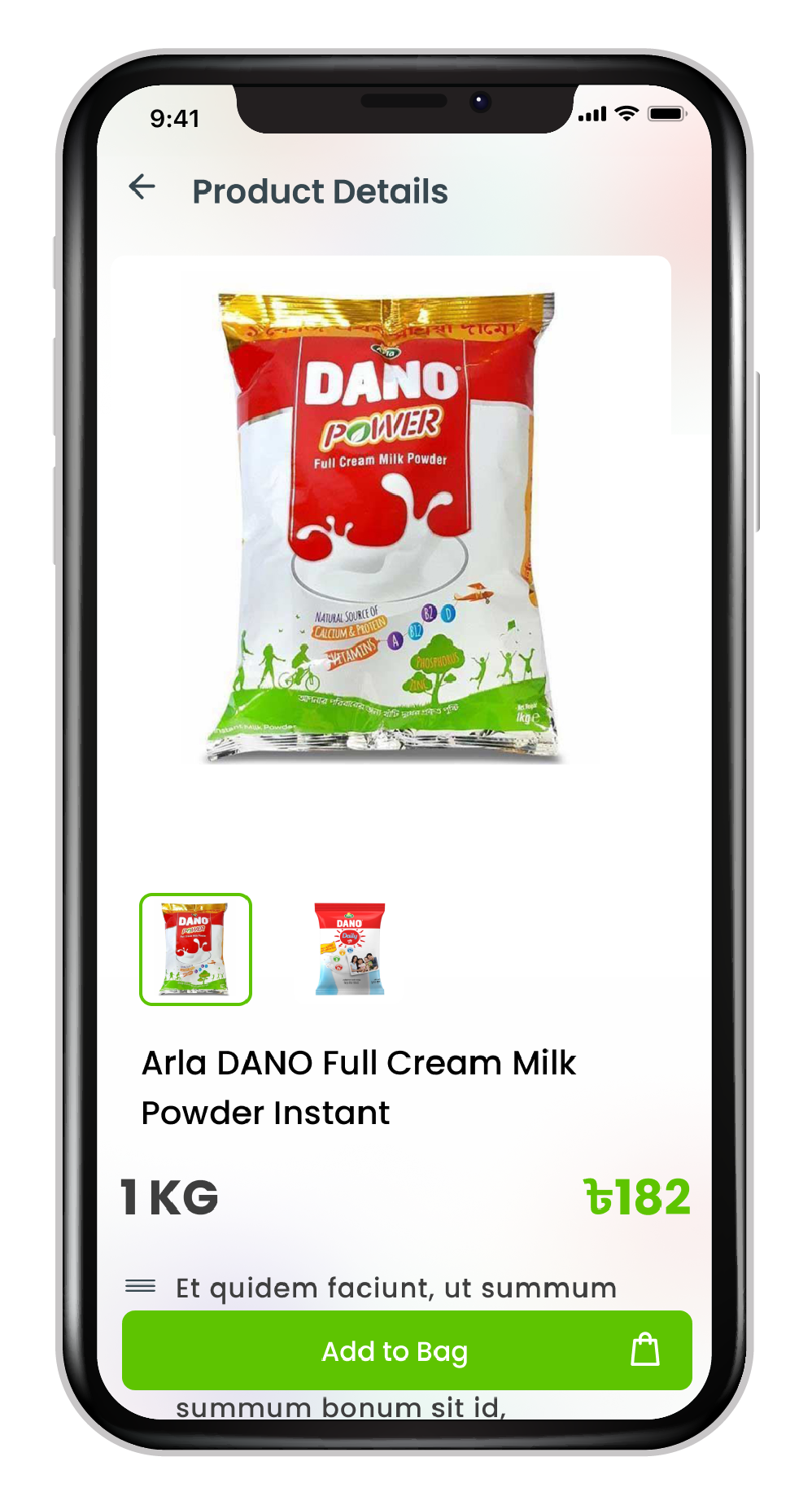
Task: Select the DANO Power thumbnail image
Action: click(195, 949)
